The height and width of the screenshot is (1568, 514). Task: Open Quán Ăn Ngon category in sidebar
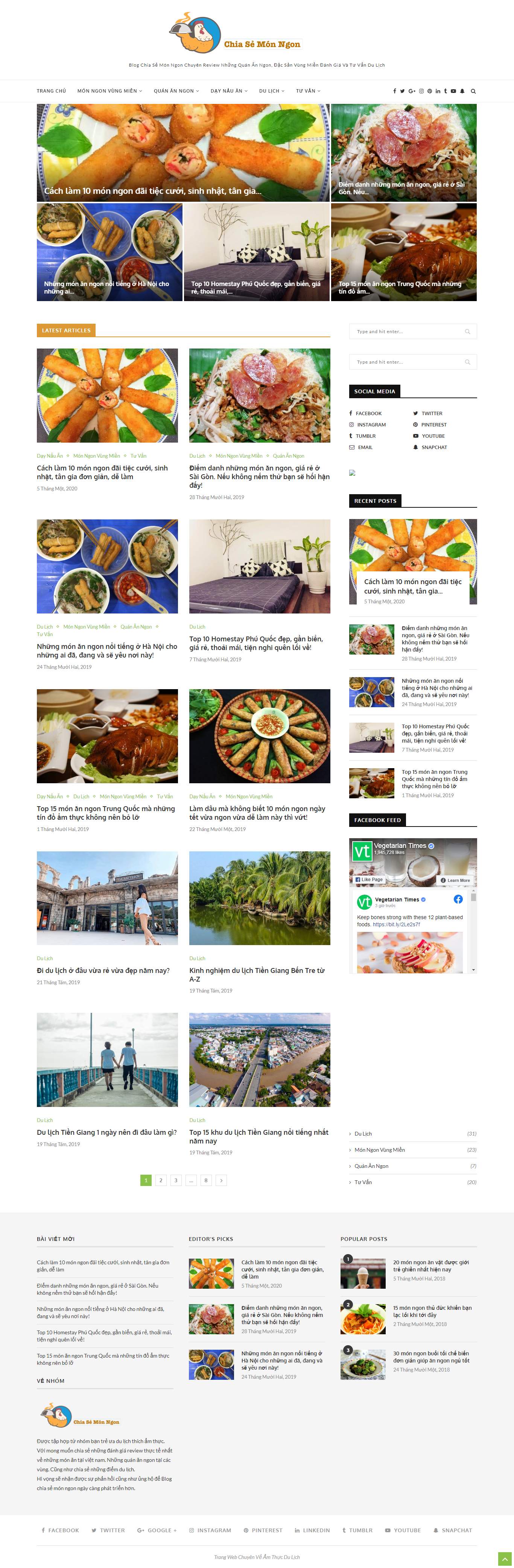(371, 1166)
